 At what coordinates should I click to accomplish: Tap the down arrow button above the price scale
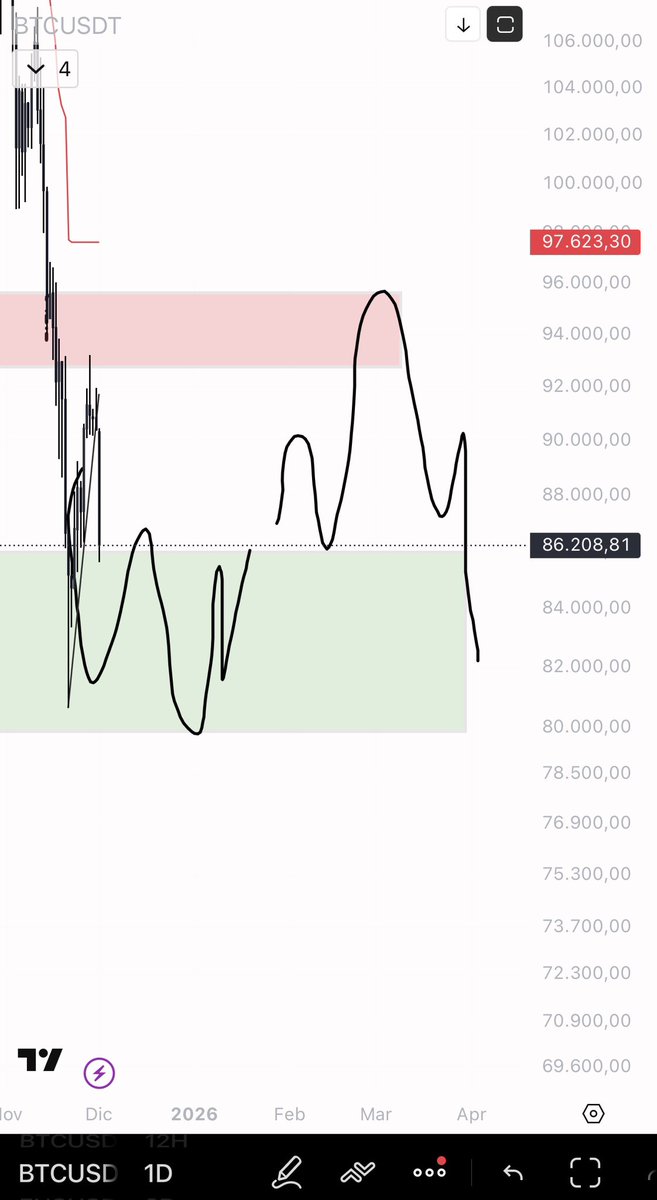[x=463, y=26]
